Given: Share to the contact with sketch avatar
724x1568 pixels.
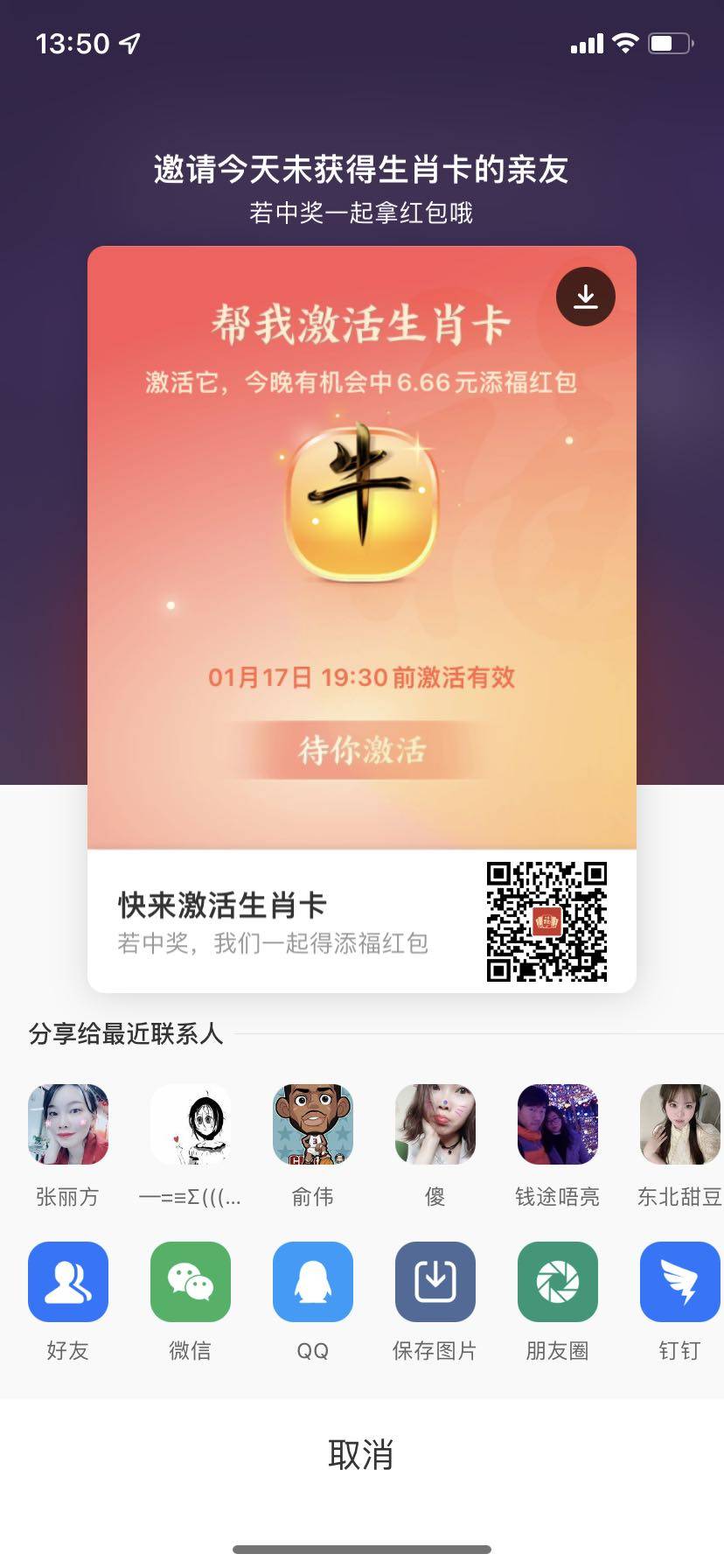Looking at the screenshot, I should coord(191,1124).
